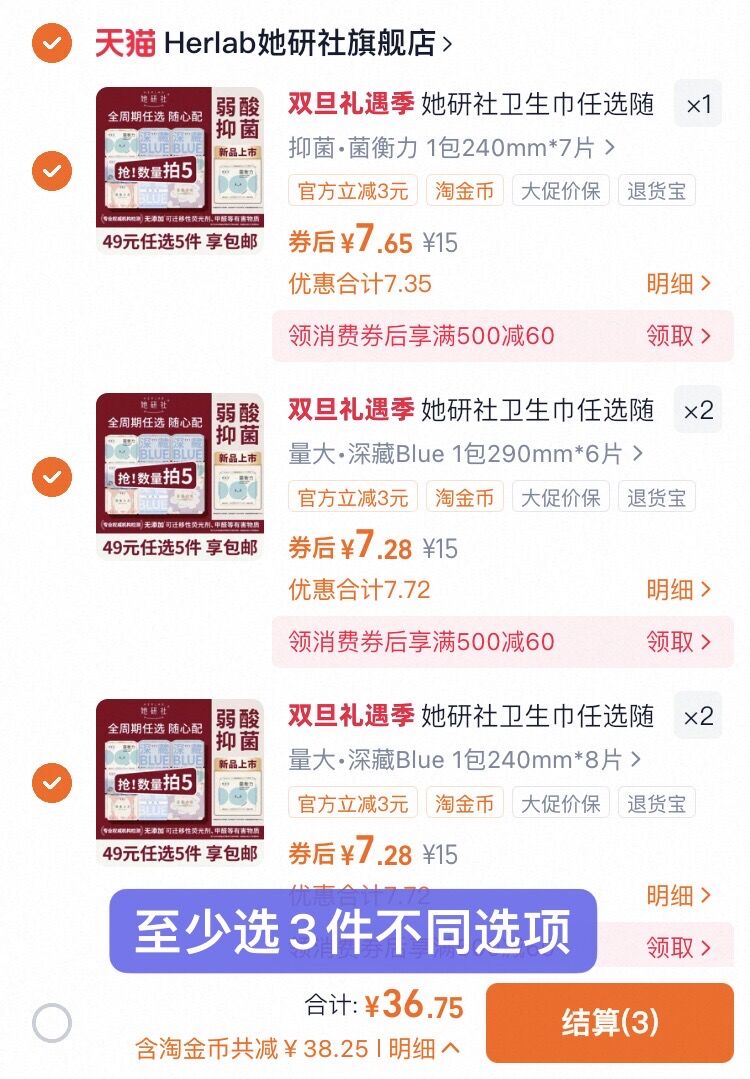
Task: Edit quantity of the 290mm*6片 item
Action: coord(697,410)
